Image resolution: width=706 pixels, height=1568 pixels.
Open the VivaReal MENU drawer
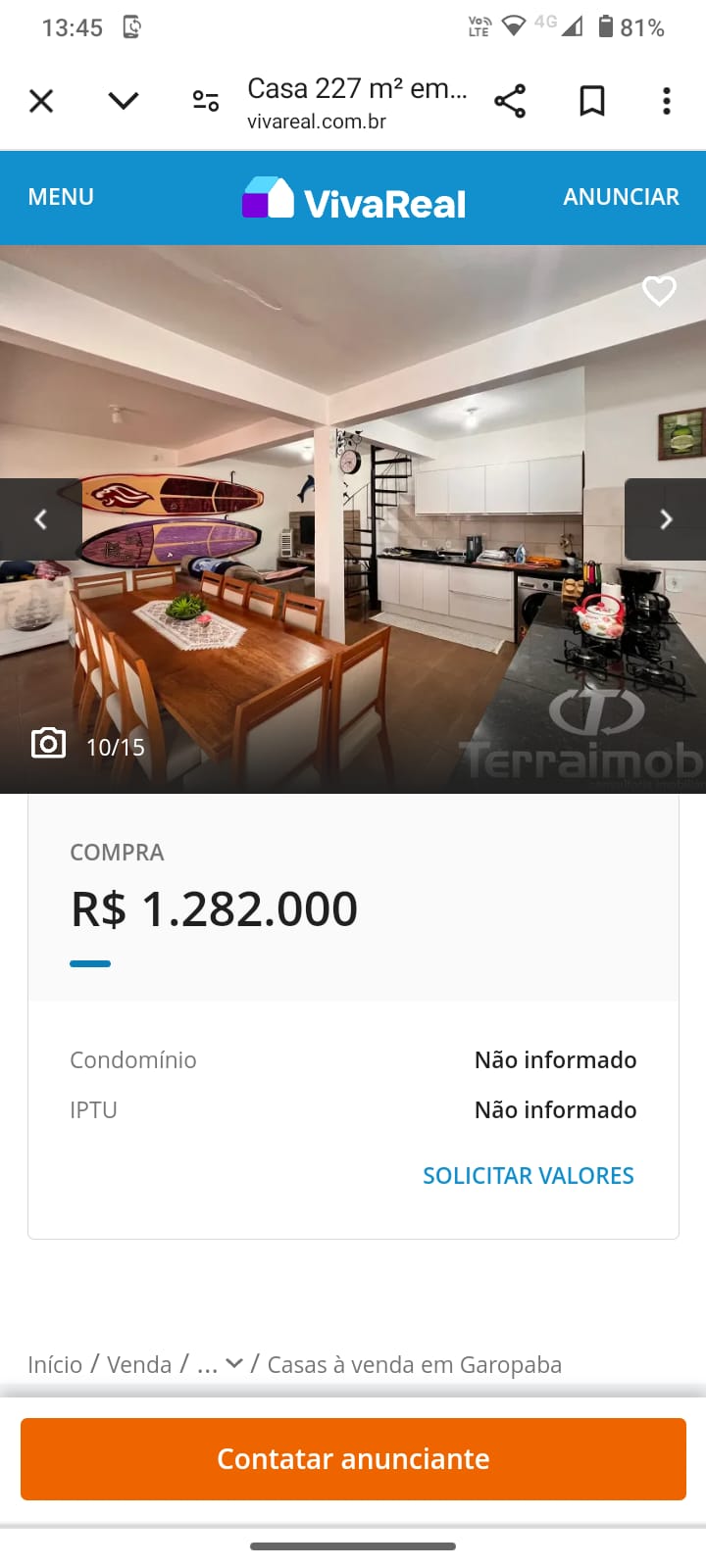[61, 197]
